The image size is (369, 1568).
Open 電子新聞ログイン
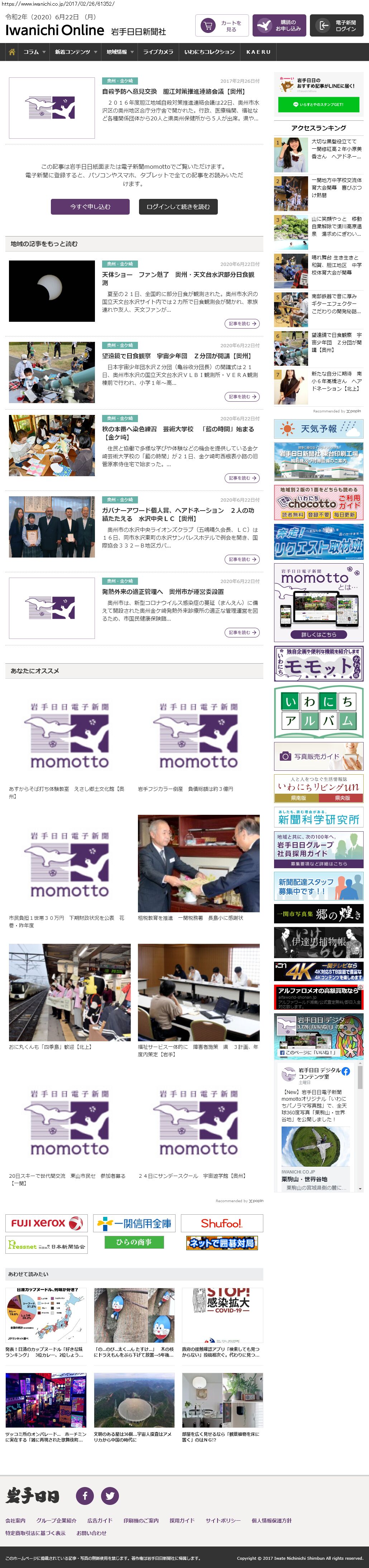337,25
